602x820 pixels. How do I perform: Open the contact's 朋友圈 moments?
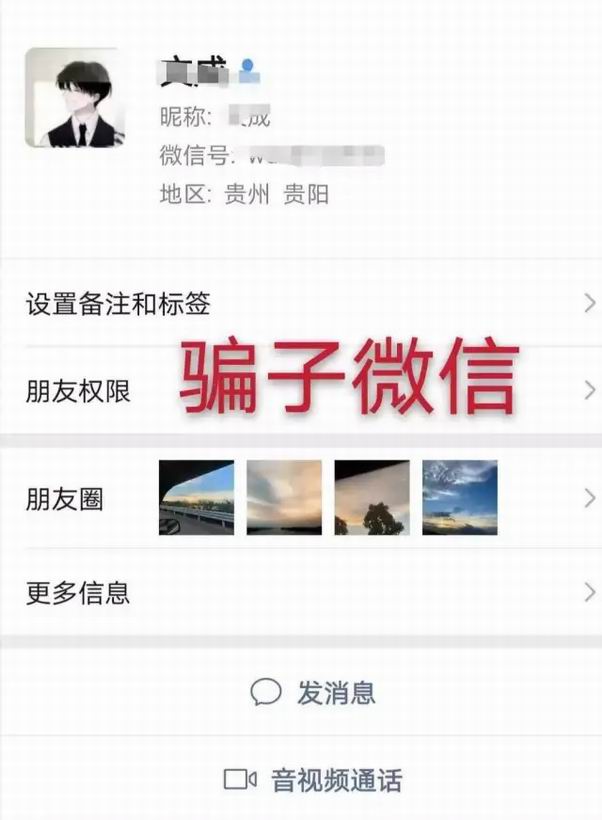click(300, 498)
